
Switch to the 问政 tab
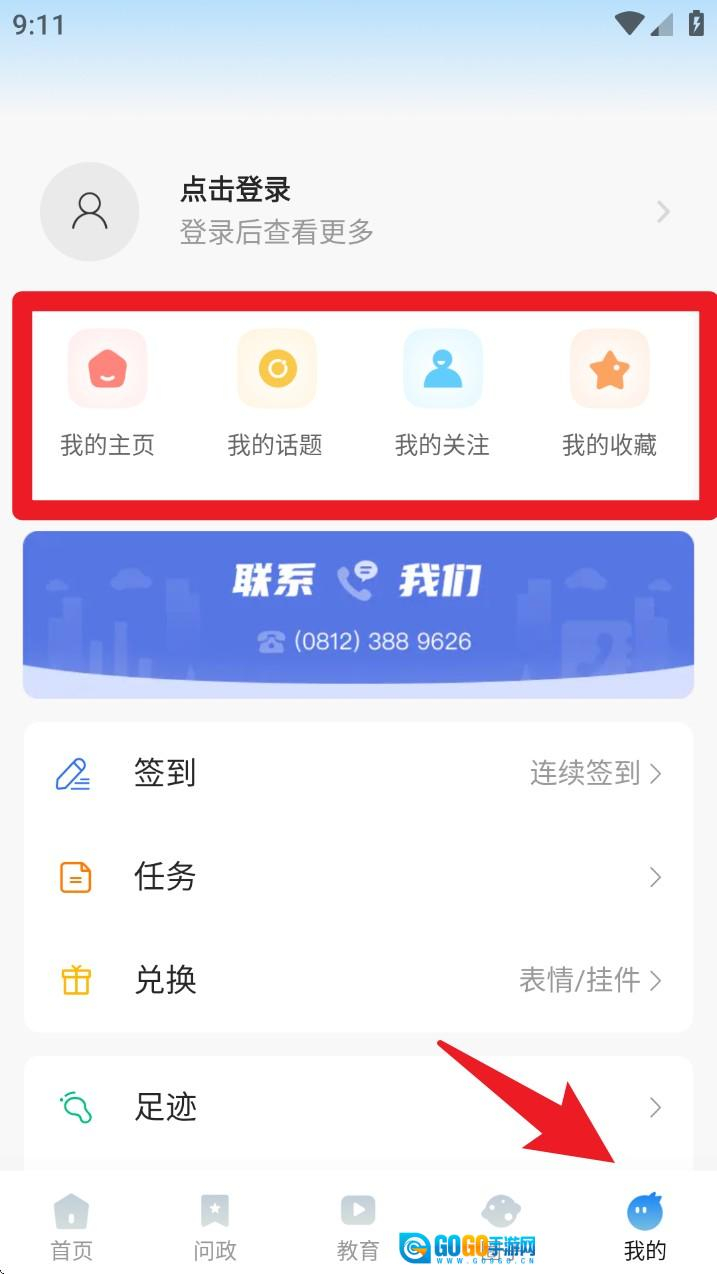[214, 1227]
